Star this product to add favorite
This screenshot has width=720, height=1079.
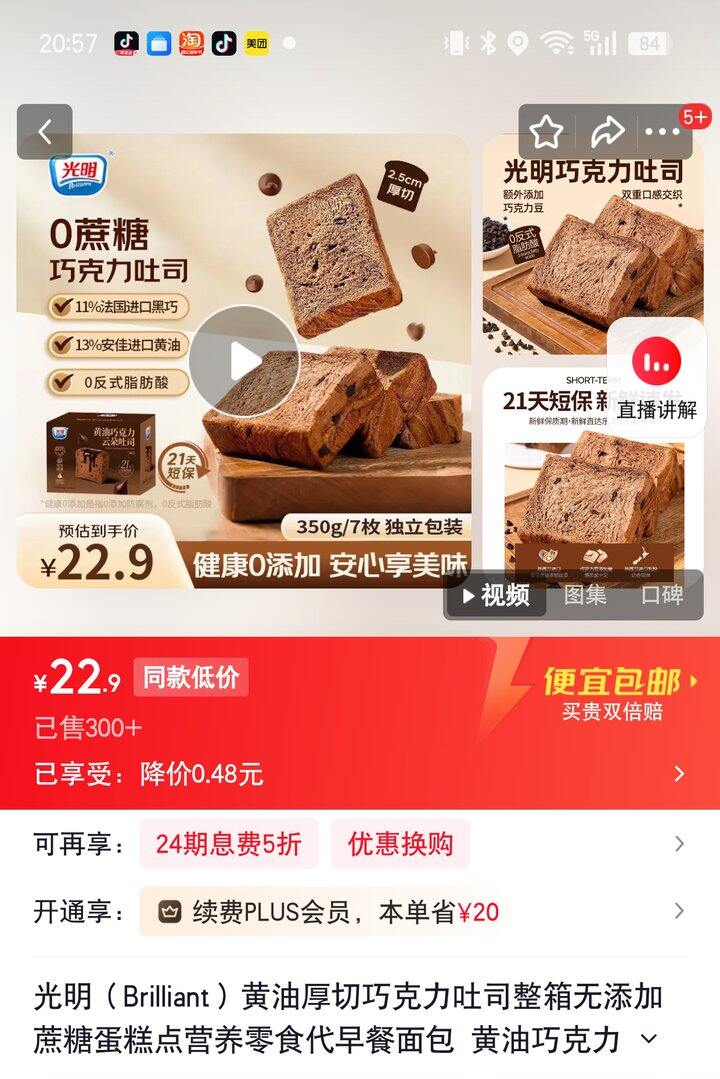pyautogui.click(x=546, y=131)
